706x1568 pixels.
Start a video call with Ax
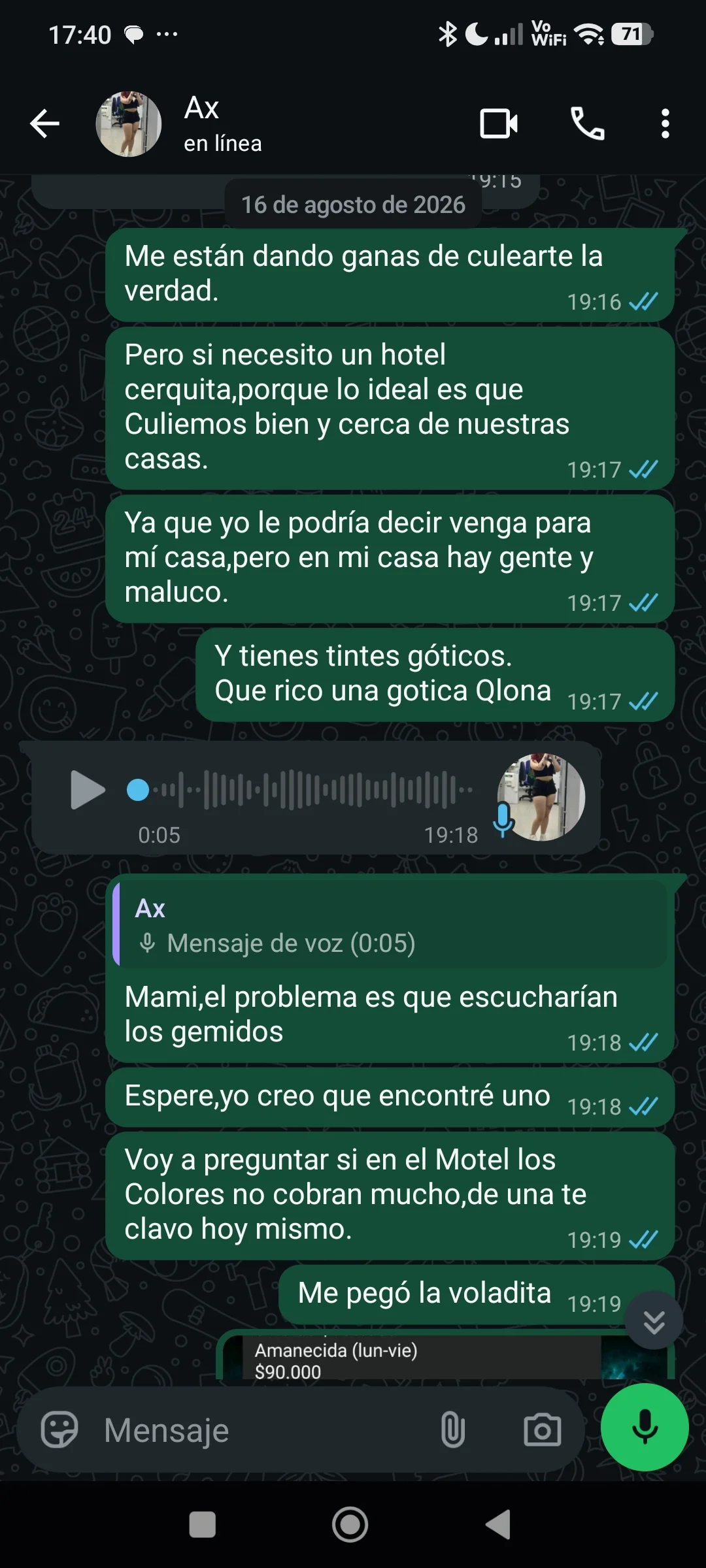pyautogui.click(x=499, y=123)
